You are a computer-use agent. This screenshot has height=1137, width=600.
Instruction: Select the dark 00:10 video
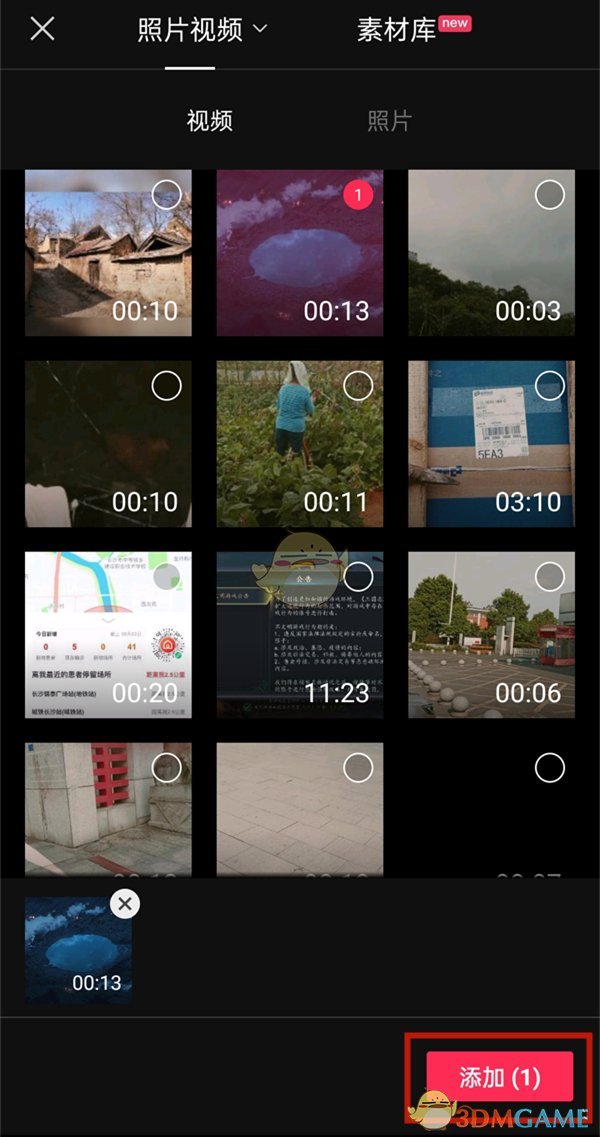point(166,385)
